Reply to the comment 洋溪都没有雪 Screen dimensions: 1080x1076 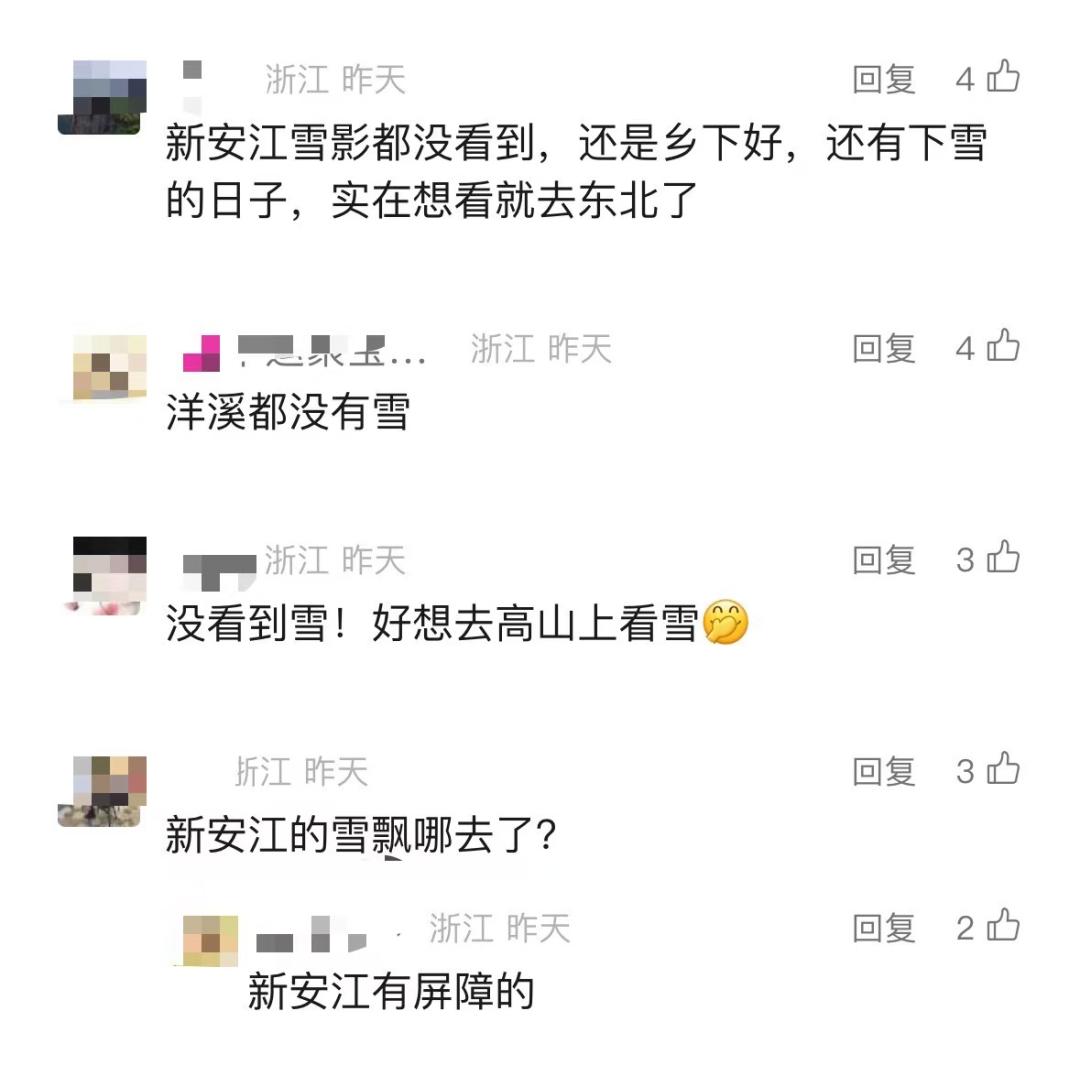click(x=884, y=349)
